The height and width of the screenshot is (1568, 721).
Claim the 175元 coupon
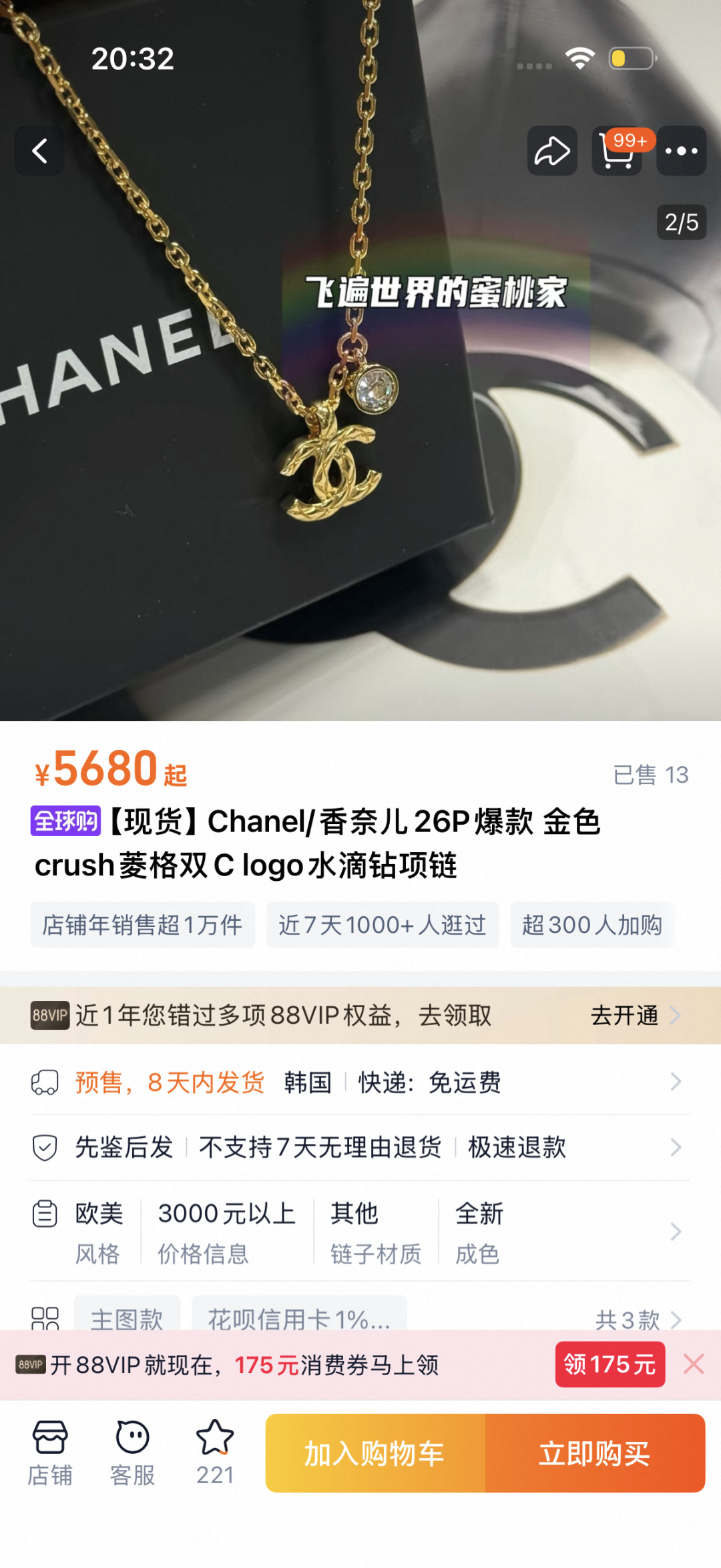click(610, 1364)
